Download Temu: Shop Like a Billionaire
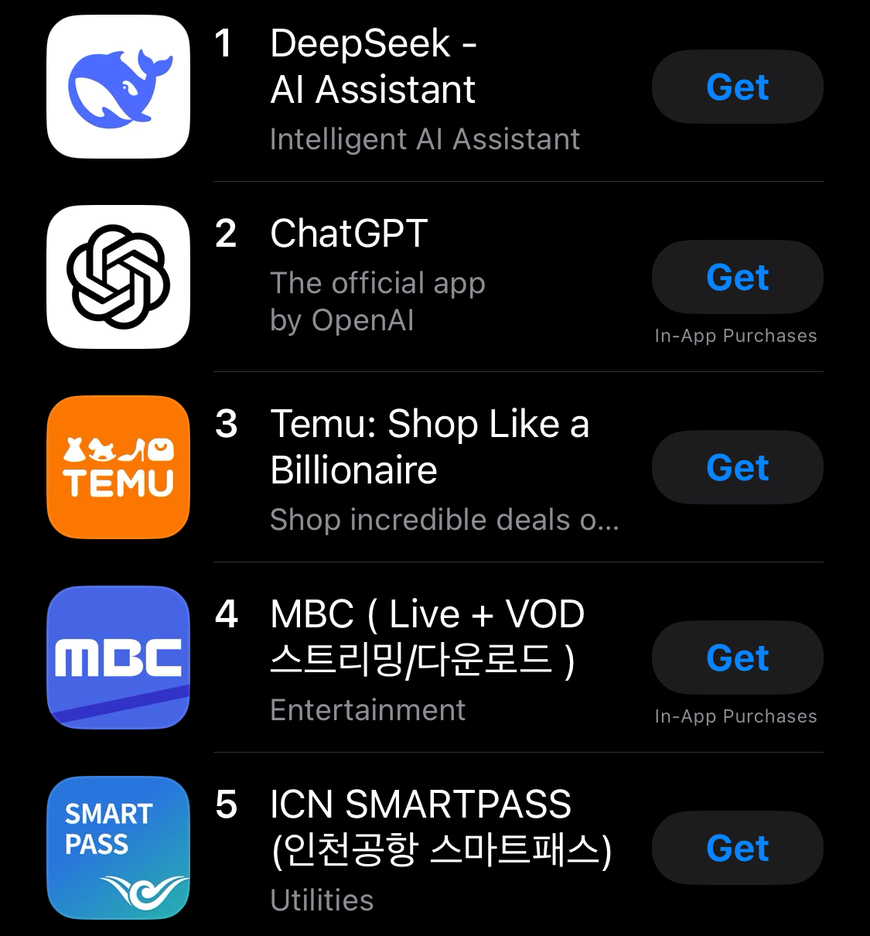870x936 pixels. click(x=737, y=467)
